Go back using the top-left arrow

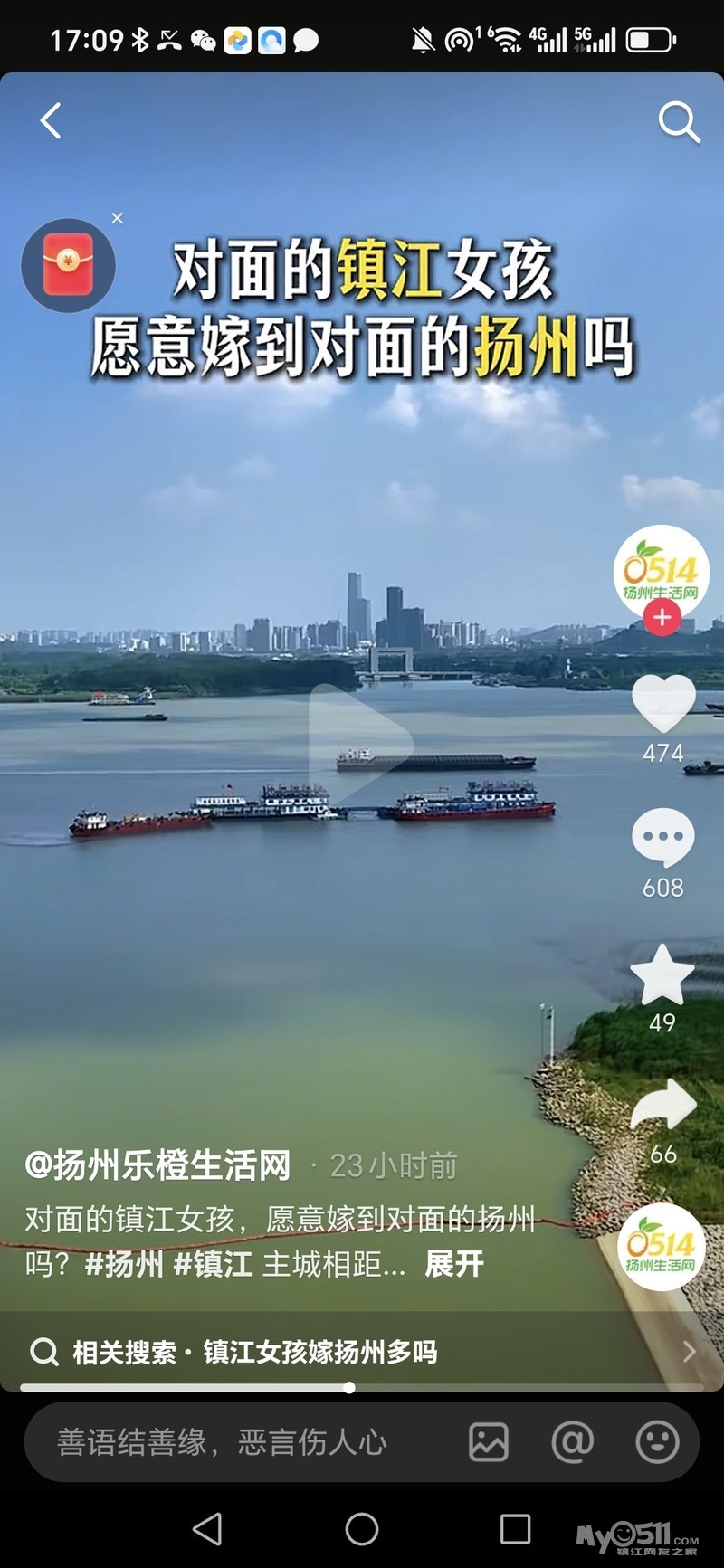[x=51, y=120]
